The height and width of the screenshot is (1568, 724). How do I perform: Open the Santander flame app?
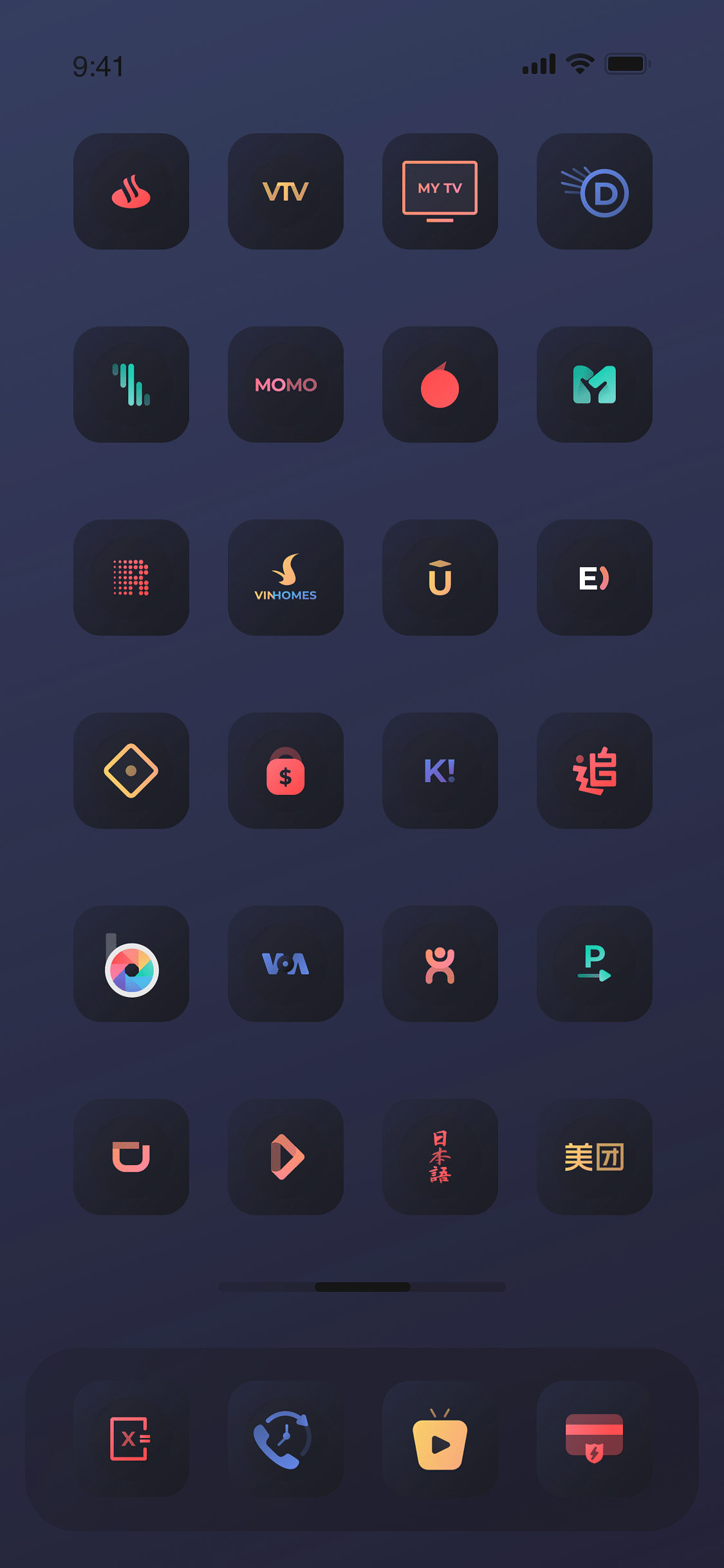tap(131, 191)
